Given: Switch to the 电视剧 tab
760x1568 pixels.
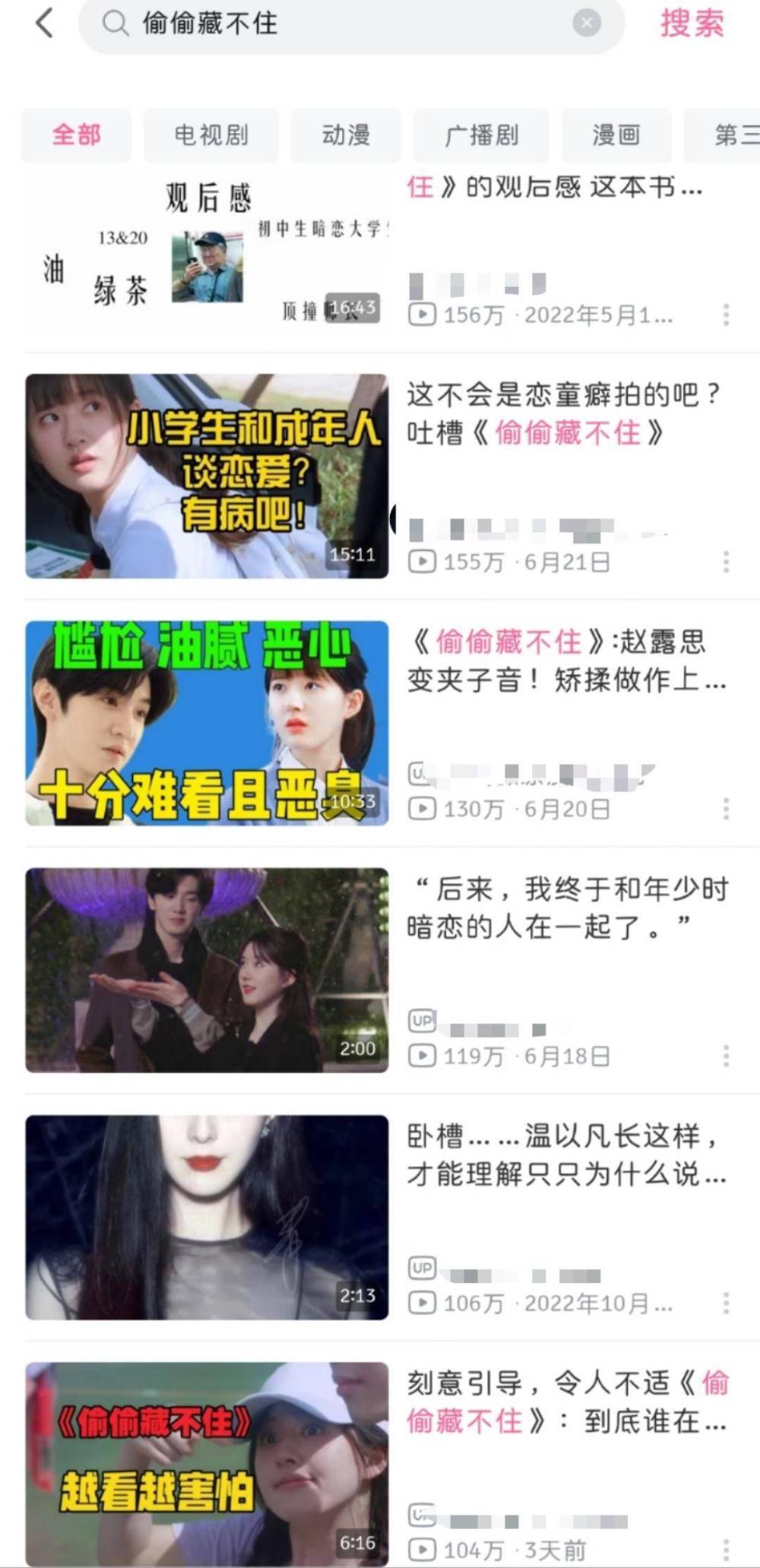Looking at the screenshot, I should [211, 135].
